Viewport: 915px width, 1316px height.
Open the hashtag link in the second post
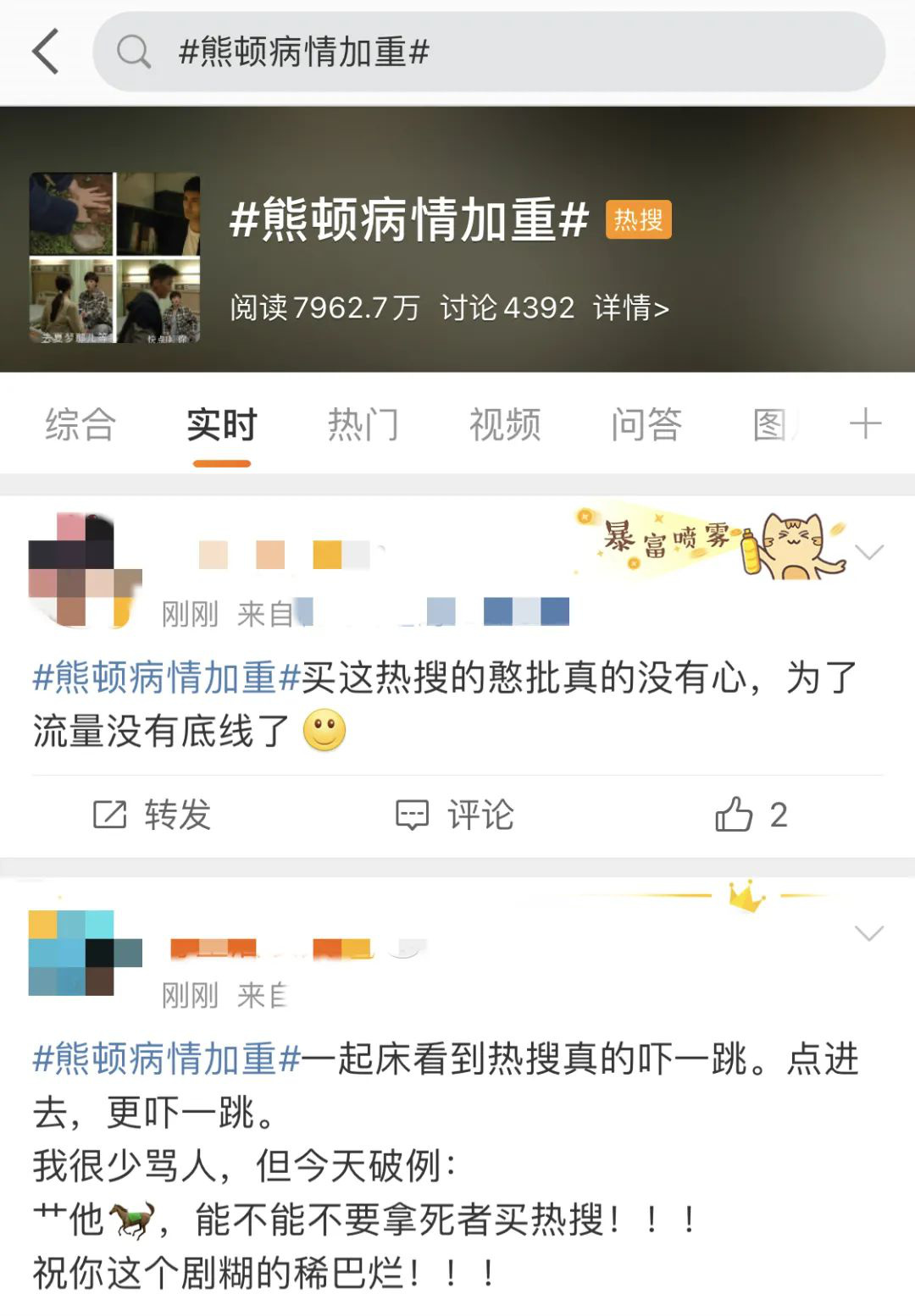click(x=166, y=1059)
